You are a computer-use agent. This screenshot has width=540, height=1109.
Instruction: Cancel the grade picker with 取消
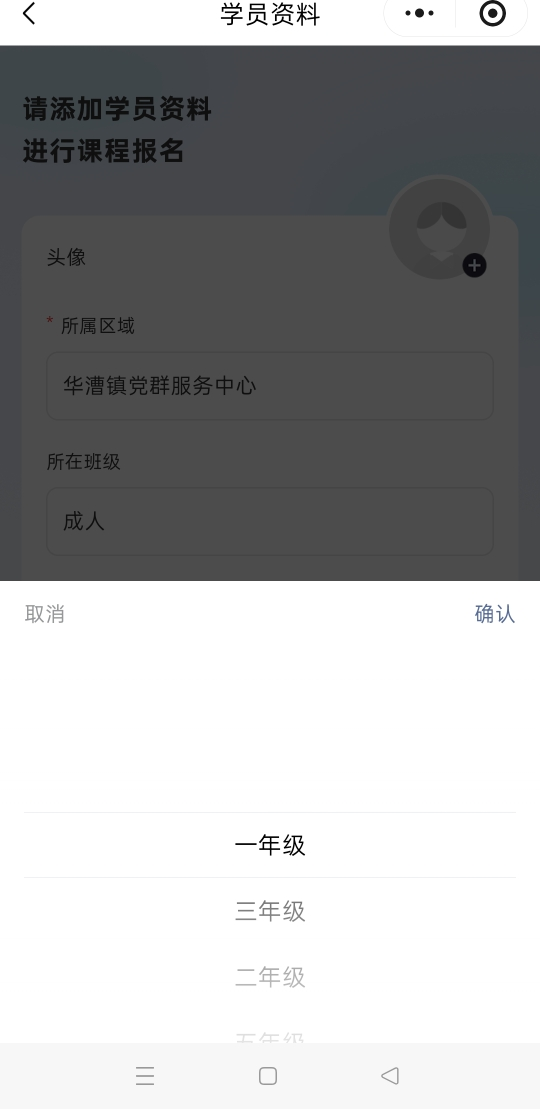pos(45,614)
